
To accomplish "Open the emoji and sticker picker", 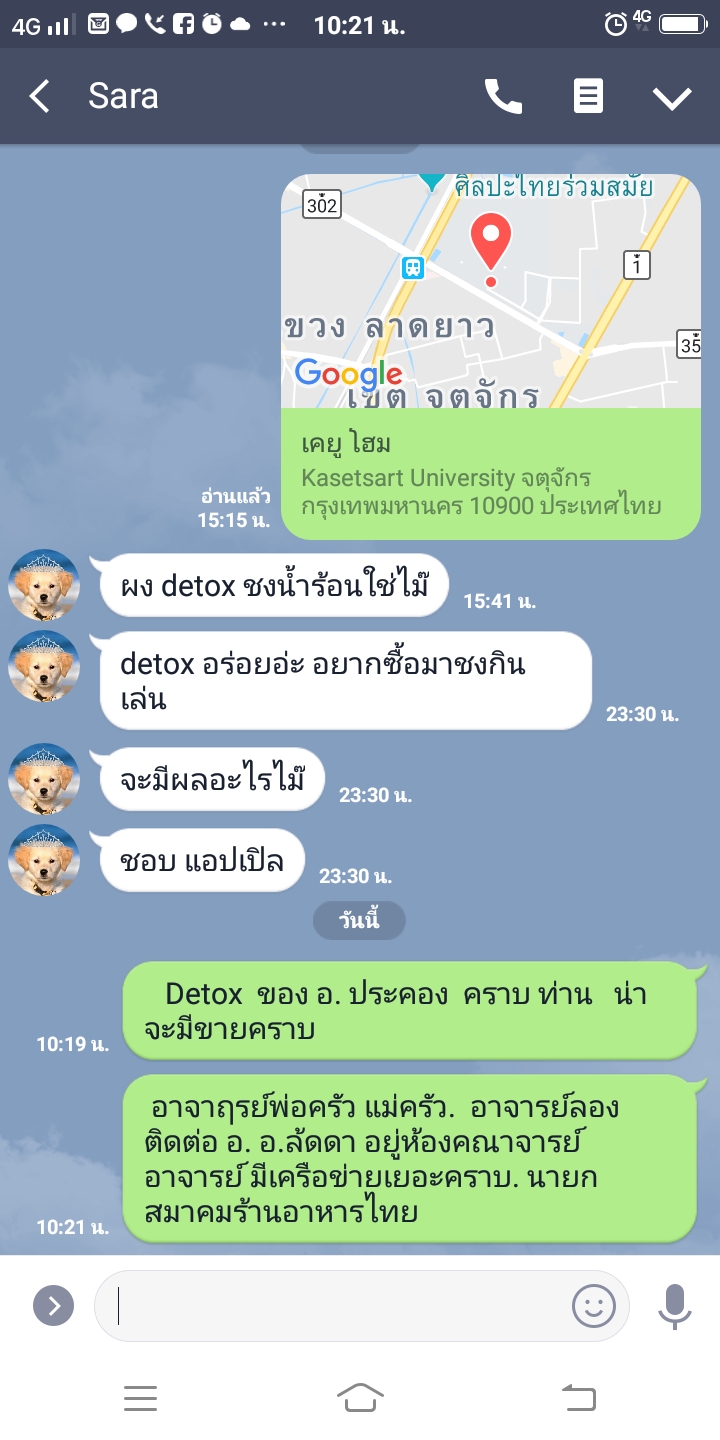I will [593, 1305].
